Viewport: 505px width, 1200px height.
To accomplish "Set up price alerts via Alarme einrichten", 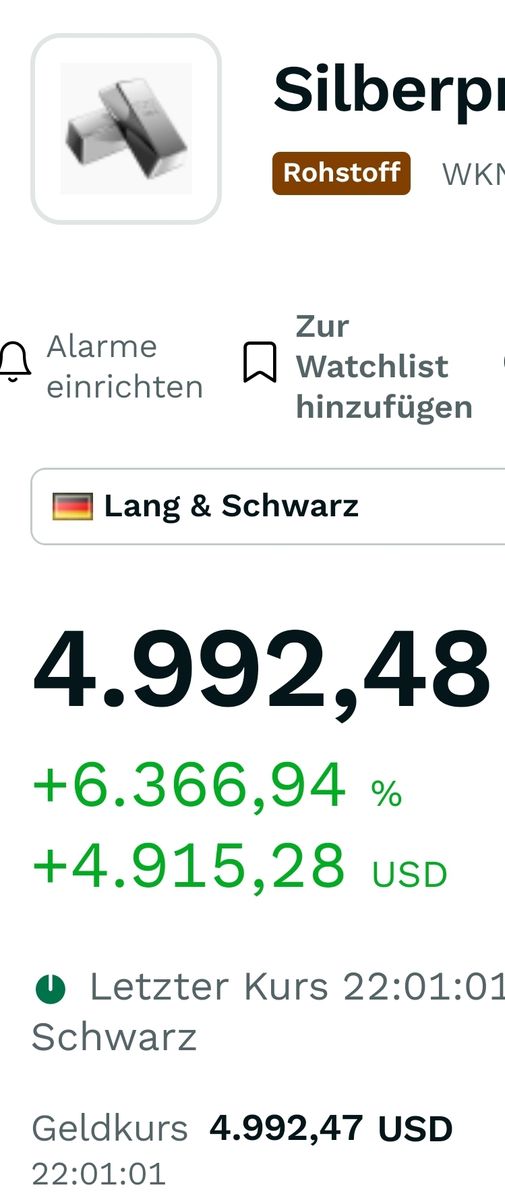I will (x=101, y=366).
